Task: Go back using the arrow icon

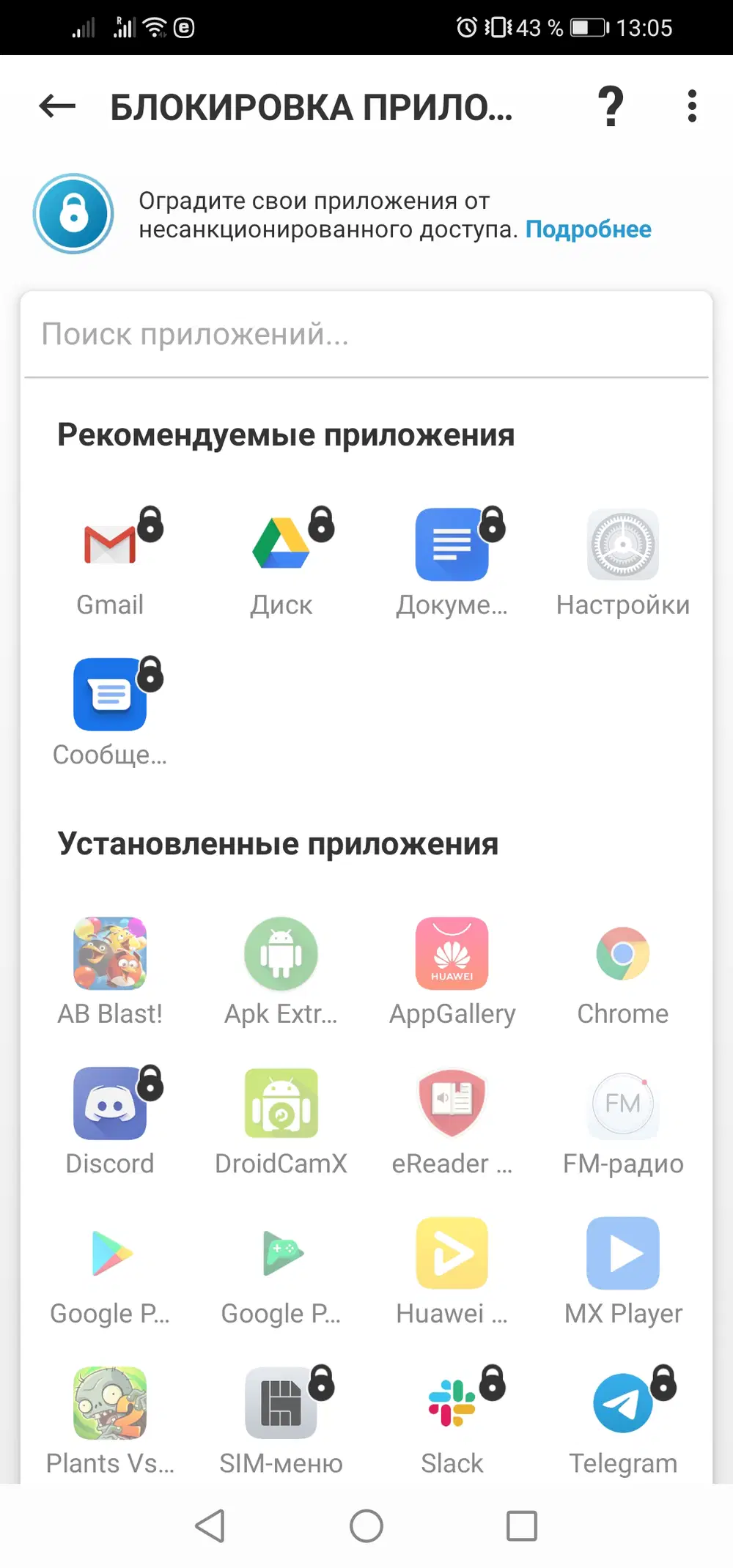Action: [57, 107]
